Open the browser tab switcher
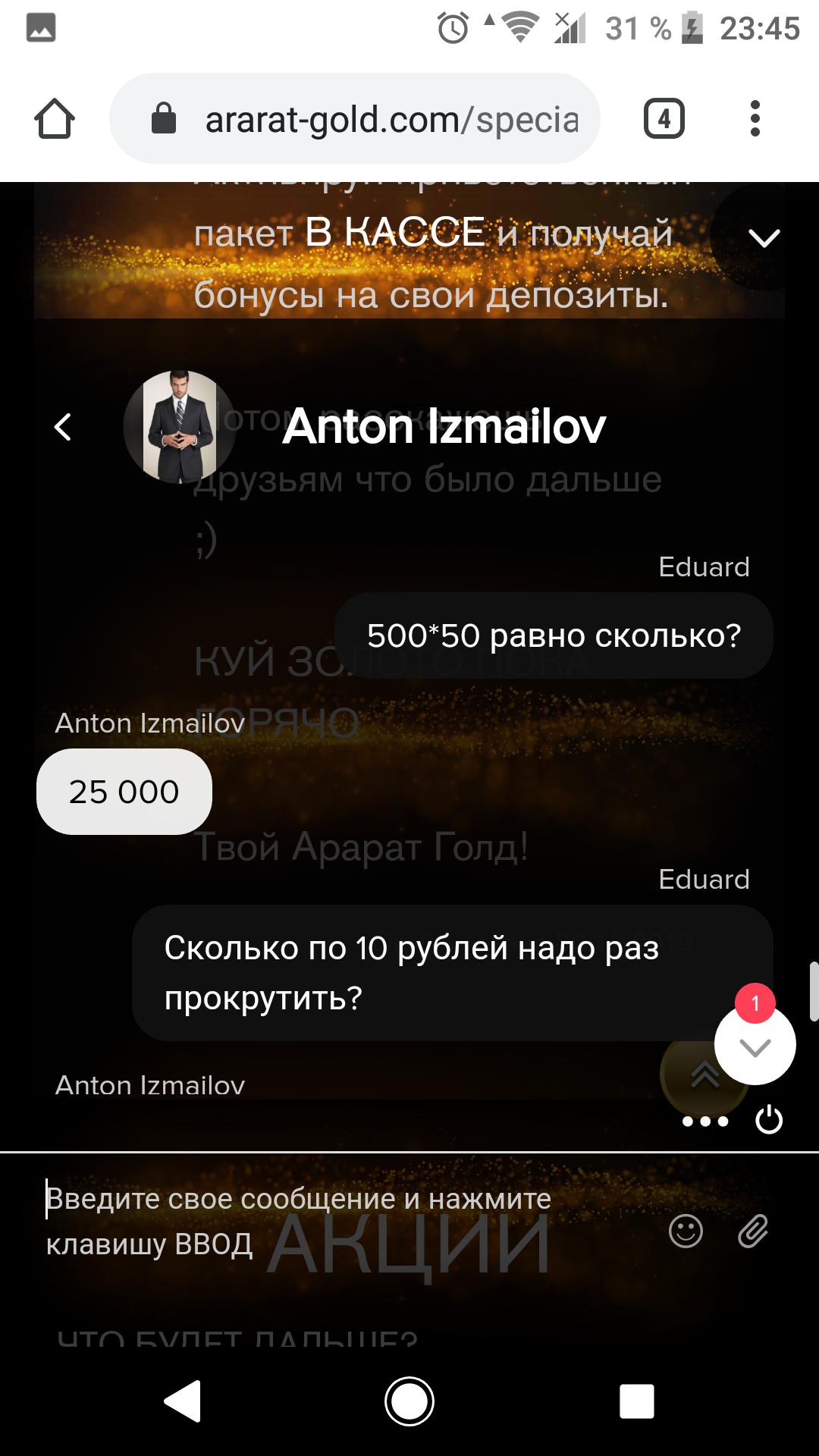Viewport: 819px width, 1456px height. click(664, 119)
